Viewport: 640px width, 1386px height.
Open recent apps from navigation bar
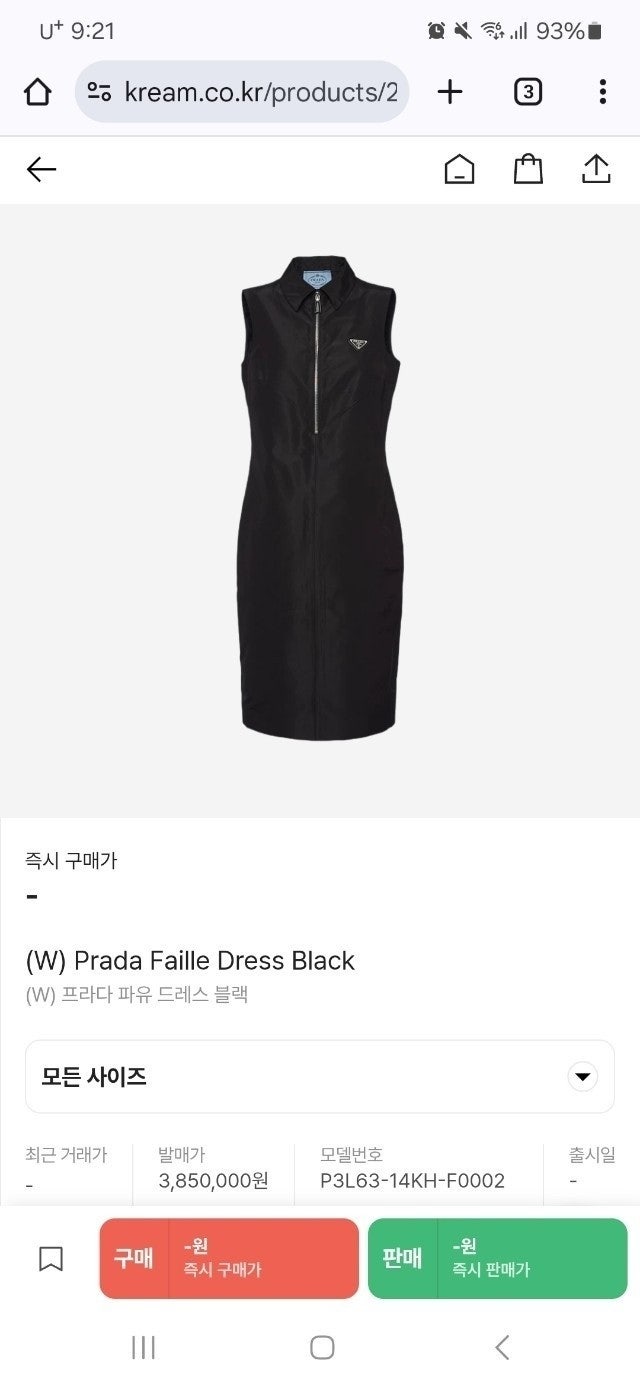143,1347
